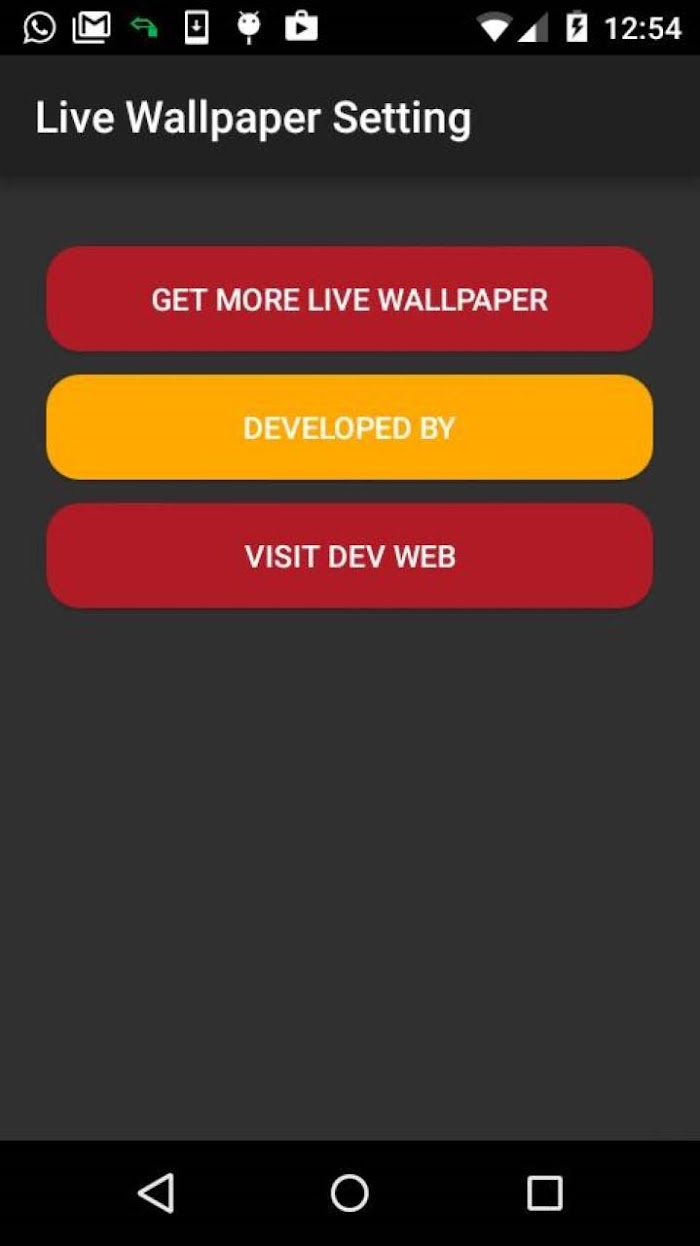Select the Visit Dev Web button

click(350, 555)
